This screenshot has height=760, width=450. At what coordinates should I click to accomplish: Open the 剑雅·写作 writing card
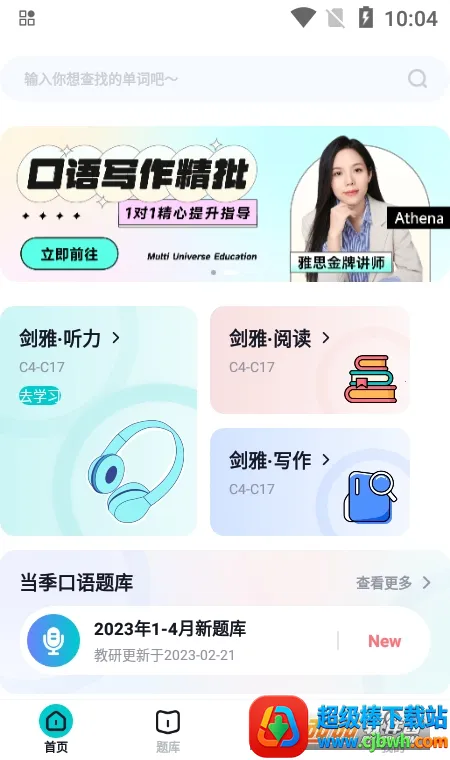click(x=310, y=482)
